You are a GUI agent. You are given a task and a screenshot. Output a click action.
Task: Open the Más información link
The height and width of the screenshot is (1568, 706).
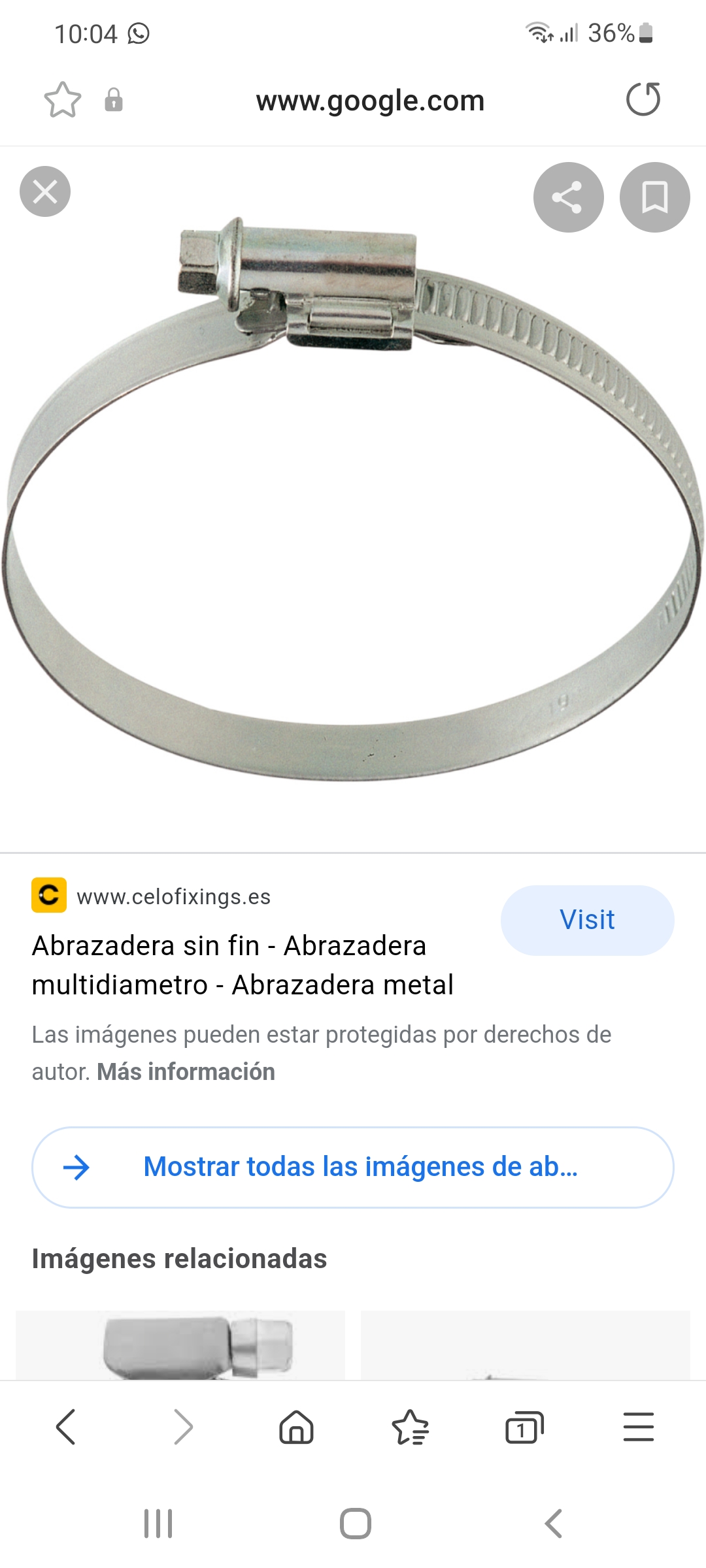[x=186, y=1072]
